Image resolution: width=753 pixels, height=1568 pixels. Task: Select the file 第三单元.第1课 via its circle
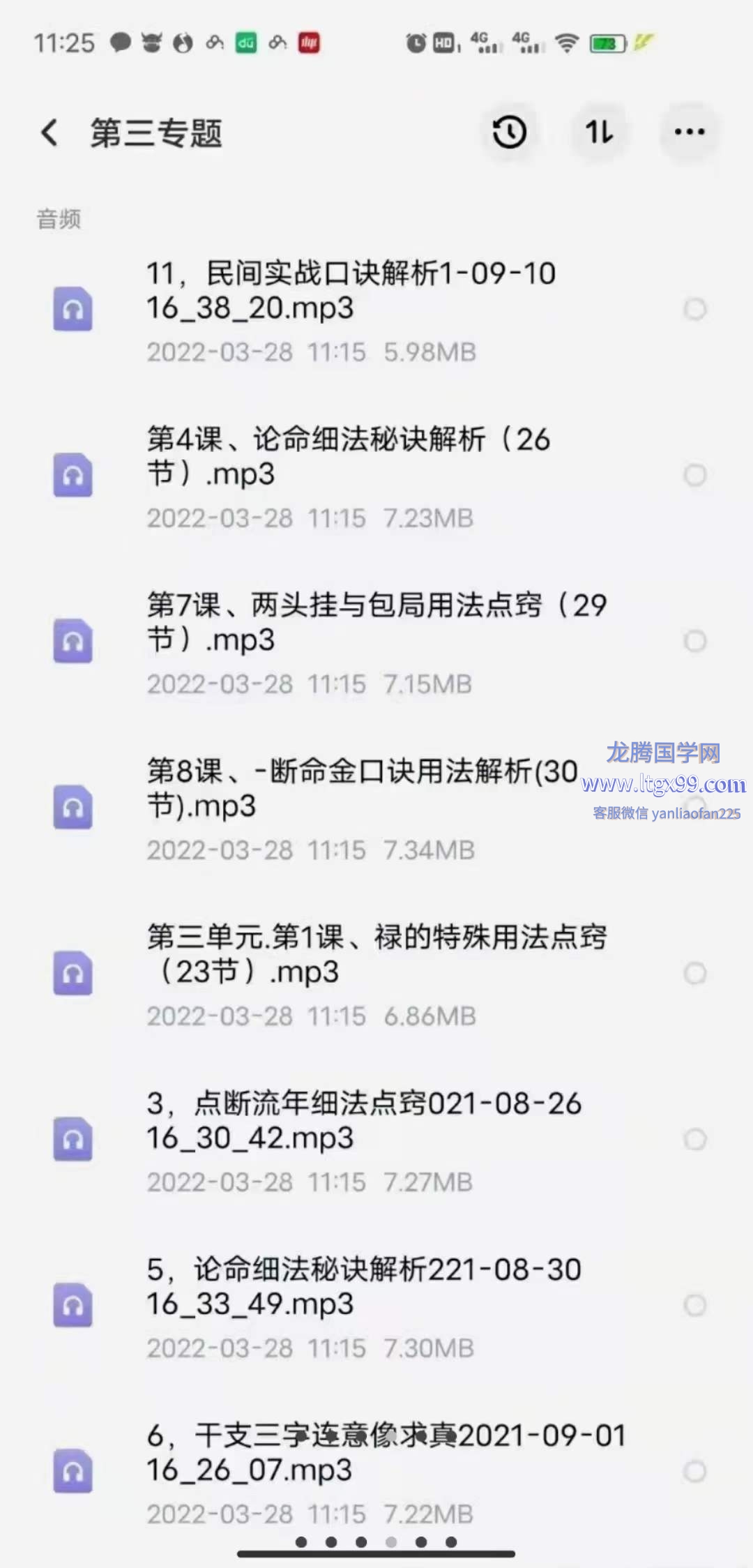(x=695, y=973)
